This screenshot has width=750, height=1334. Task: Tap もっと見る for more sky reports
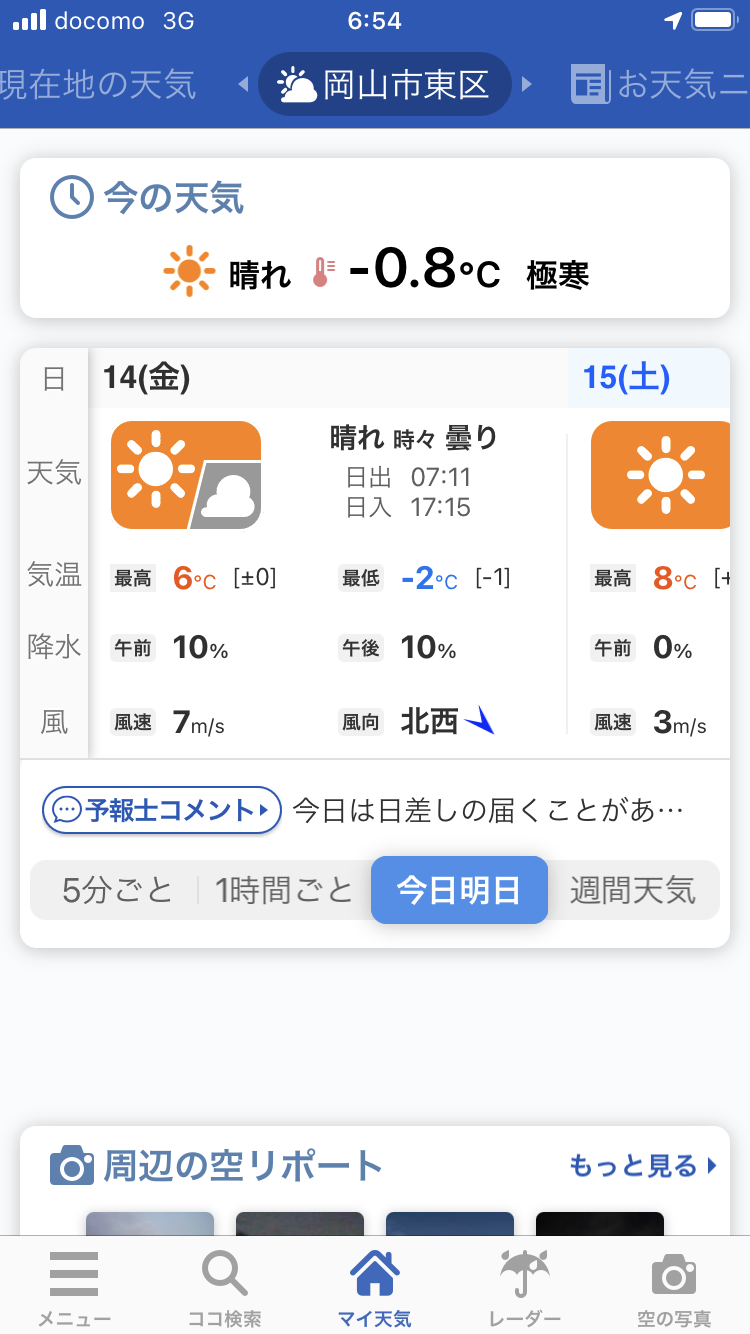pyautogui.click(x=644, y=1165)
